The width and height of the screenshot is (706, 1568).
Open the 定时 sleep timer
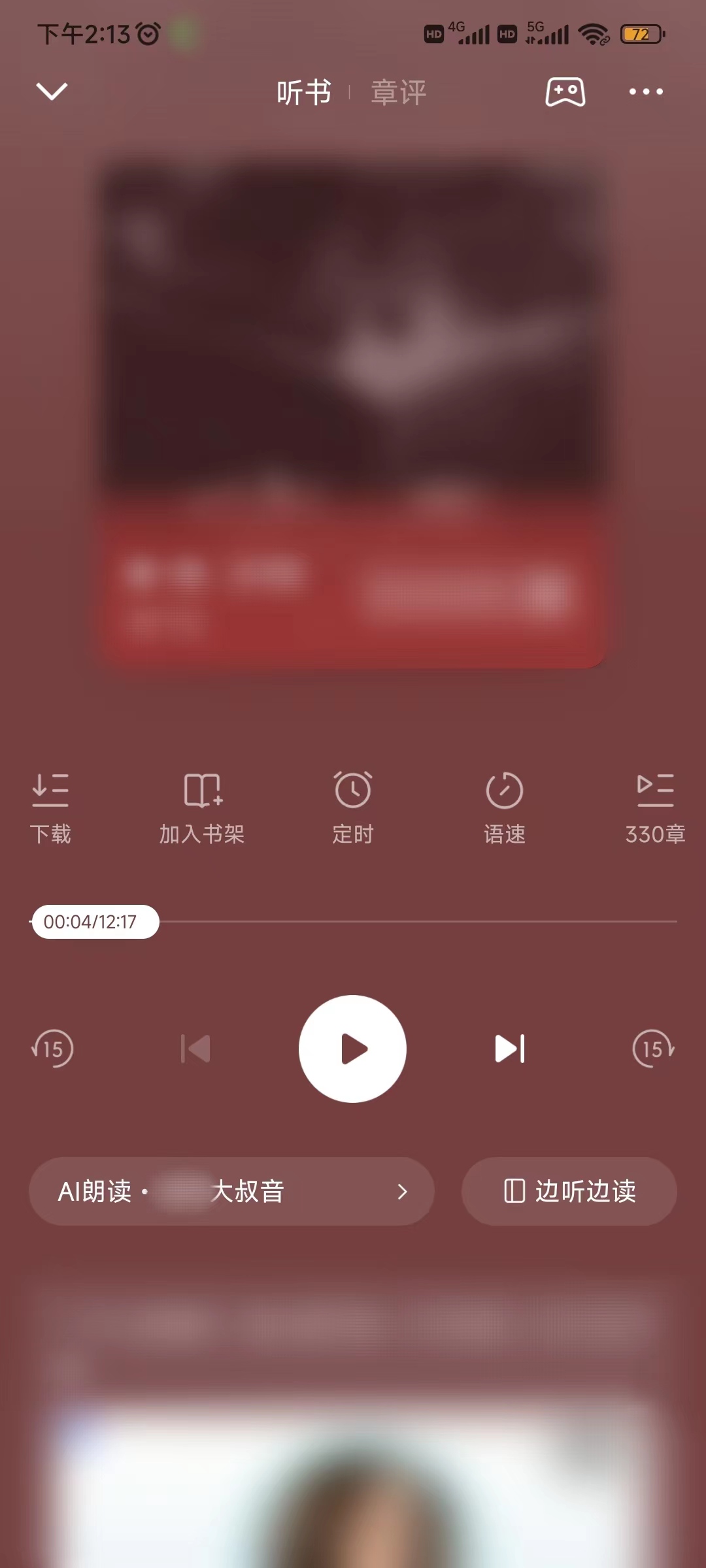(x=352, y=809)
